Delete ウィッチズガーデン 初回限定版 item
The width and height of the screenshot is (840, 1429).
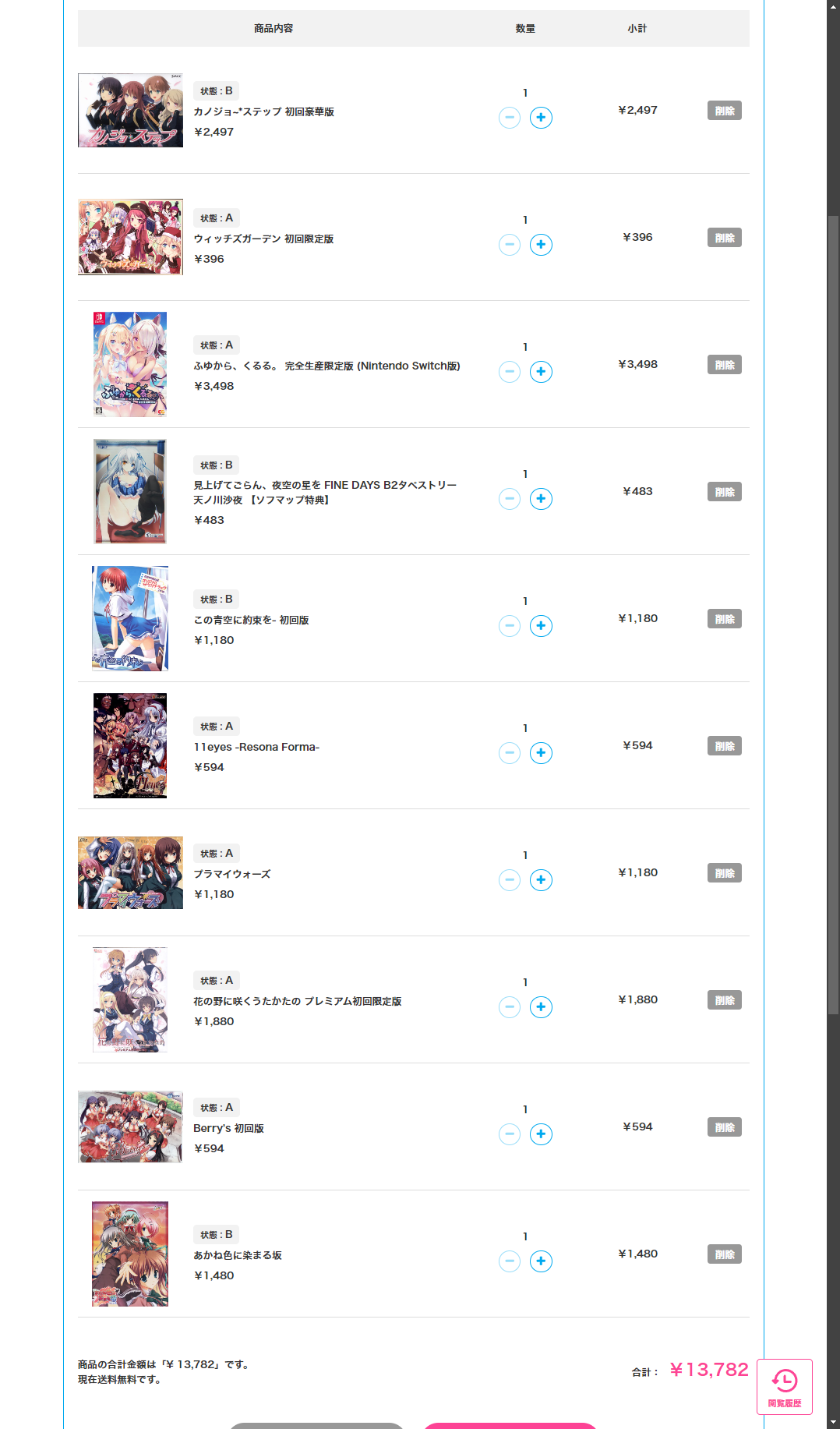(724, 238)
